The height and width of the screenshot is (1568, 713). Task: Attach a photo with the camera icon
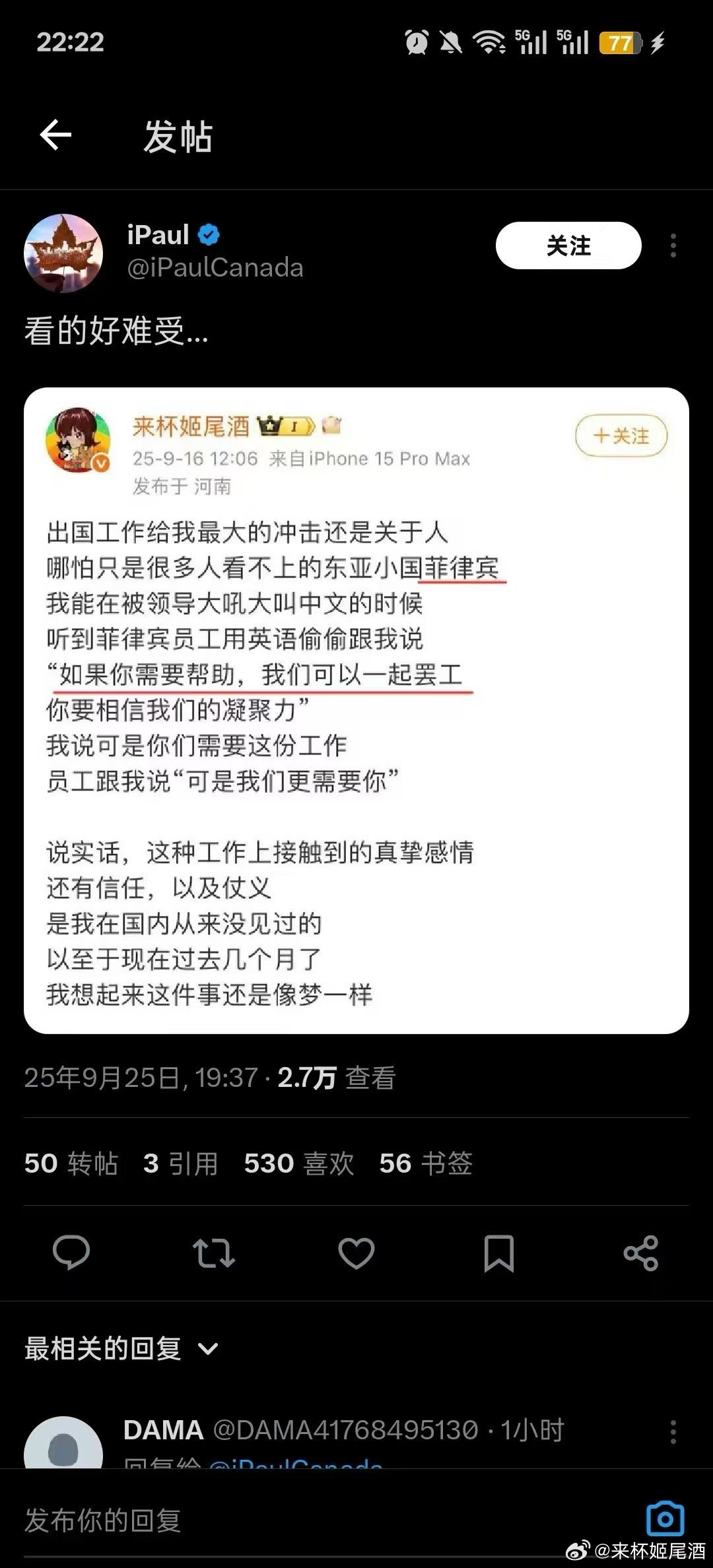pyautogui.click(x=665, y=1519)
